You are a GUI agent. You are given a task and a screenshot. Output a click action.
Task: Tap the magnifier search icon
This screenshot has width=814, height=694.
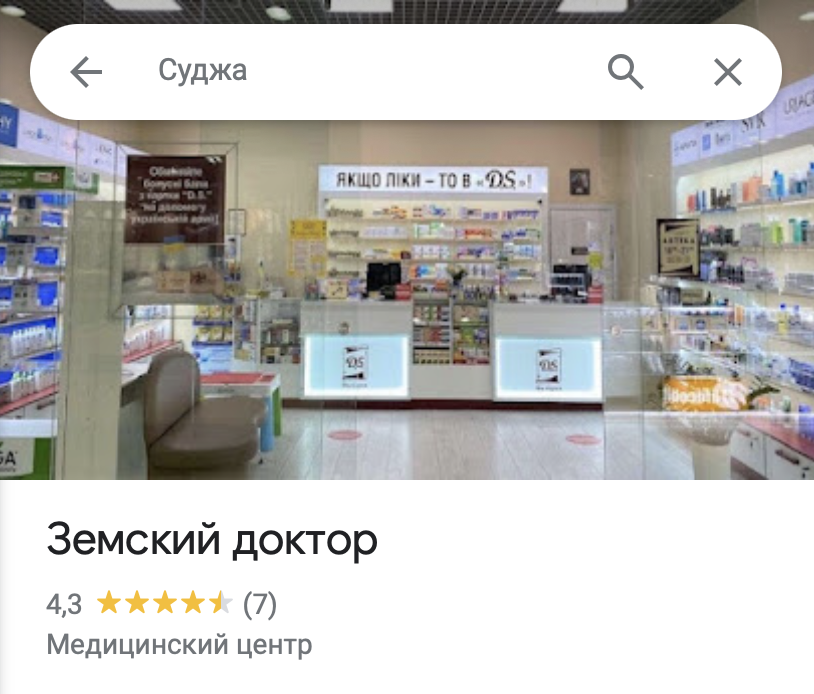tap(625, 72)
